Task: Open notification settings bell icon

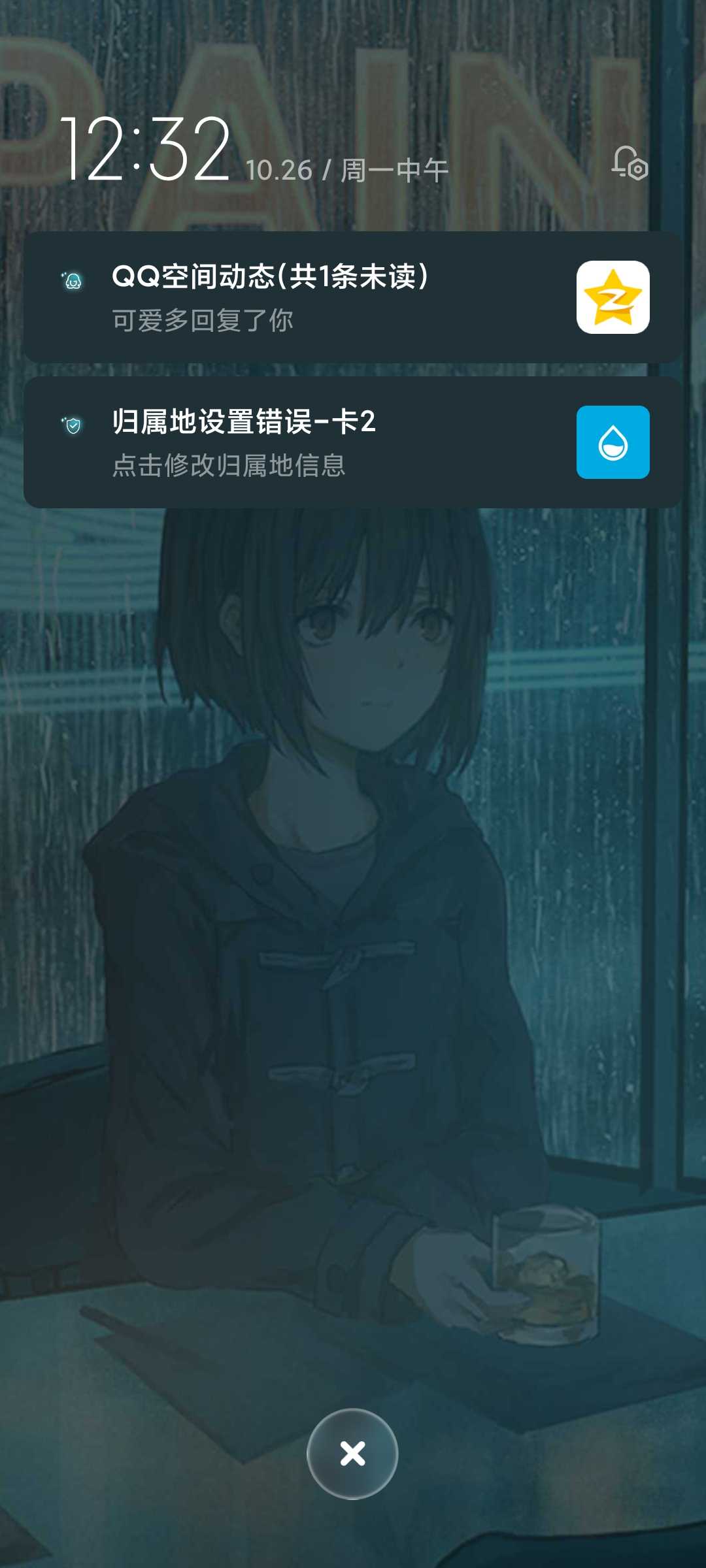Action: click(630, 163)
